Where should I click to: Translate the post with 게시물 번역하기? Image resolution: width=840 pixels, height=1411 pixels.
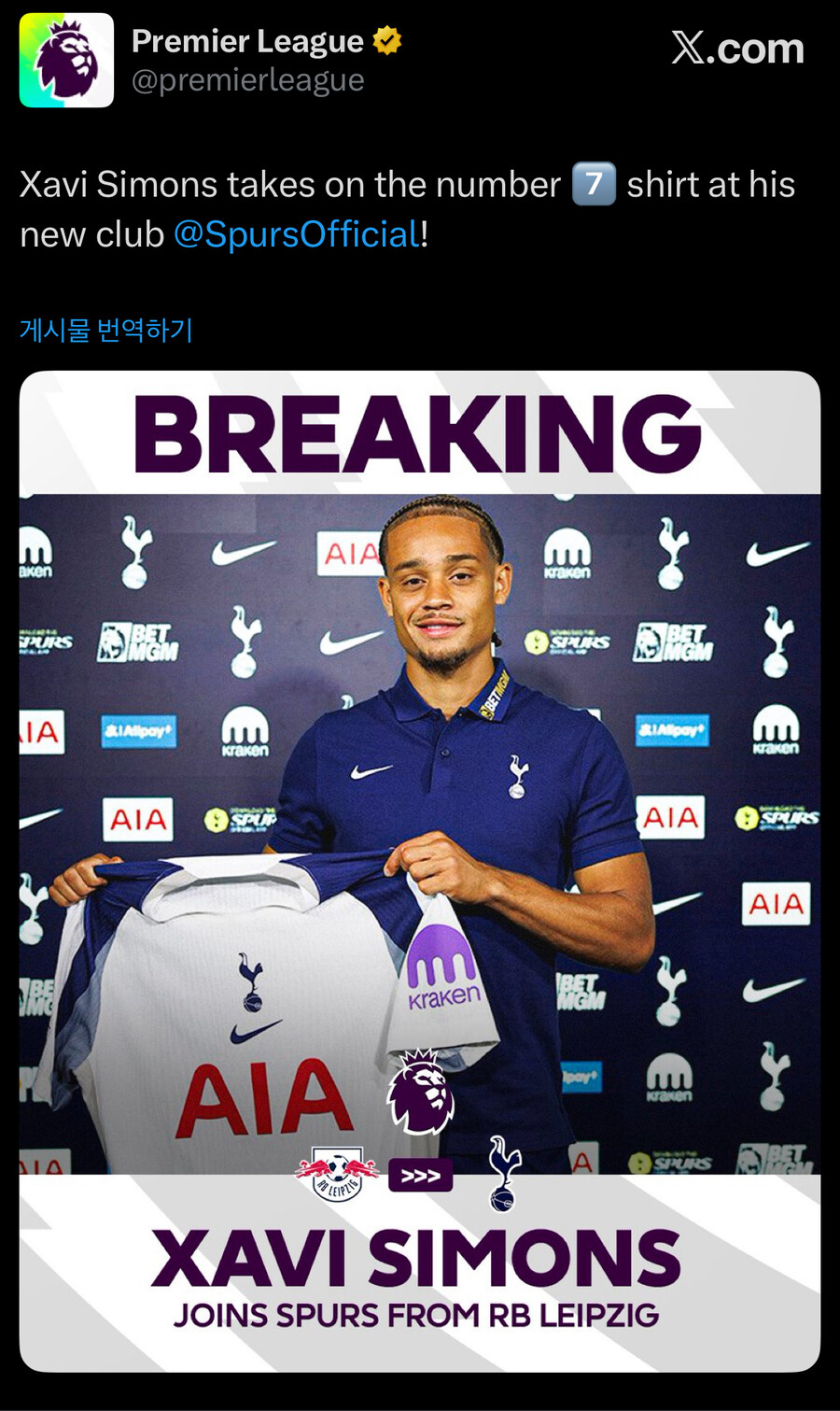coord(106,330)
